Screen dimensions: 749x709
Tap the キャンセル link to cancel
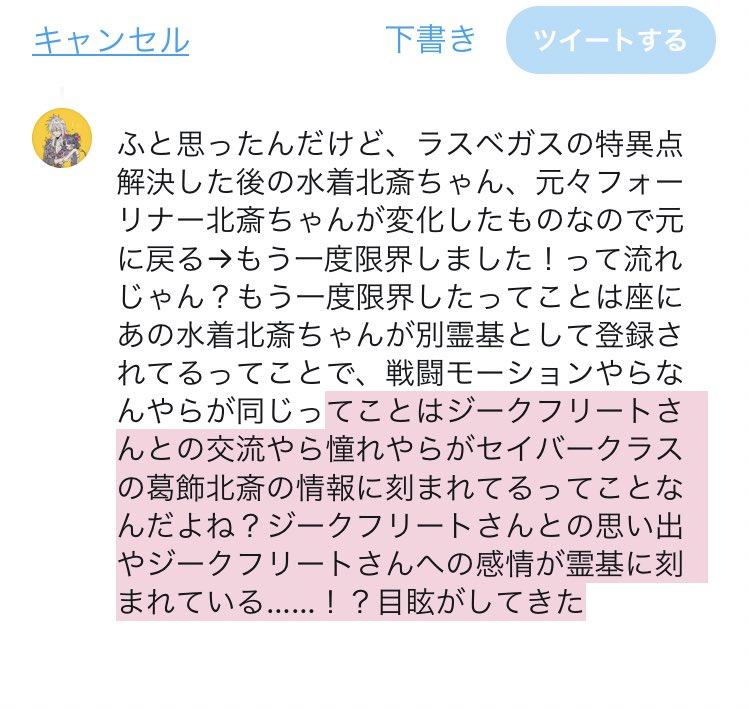tap(110, 40)
